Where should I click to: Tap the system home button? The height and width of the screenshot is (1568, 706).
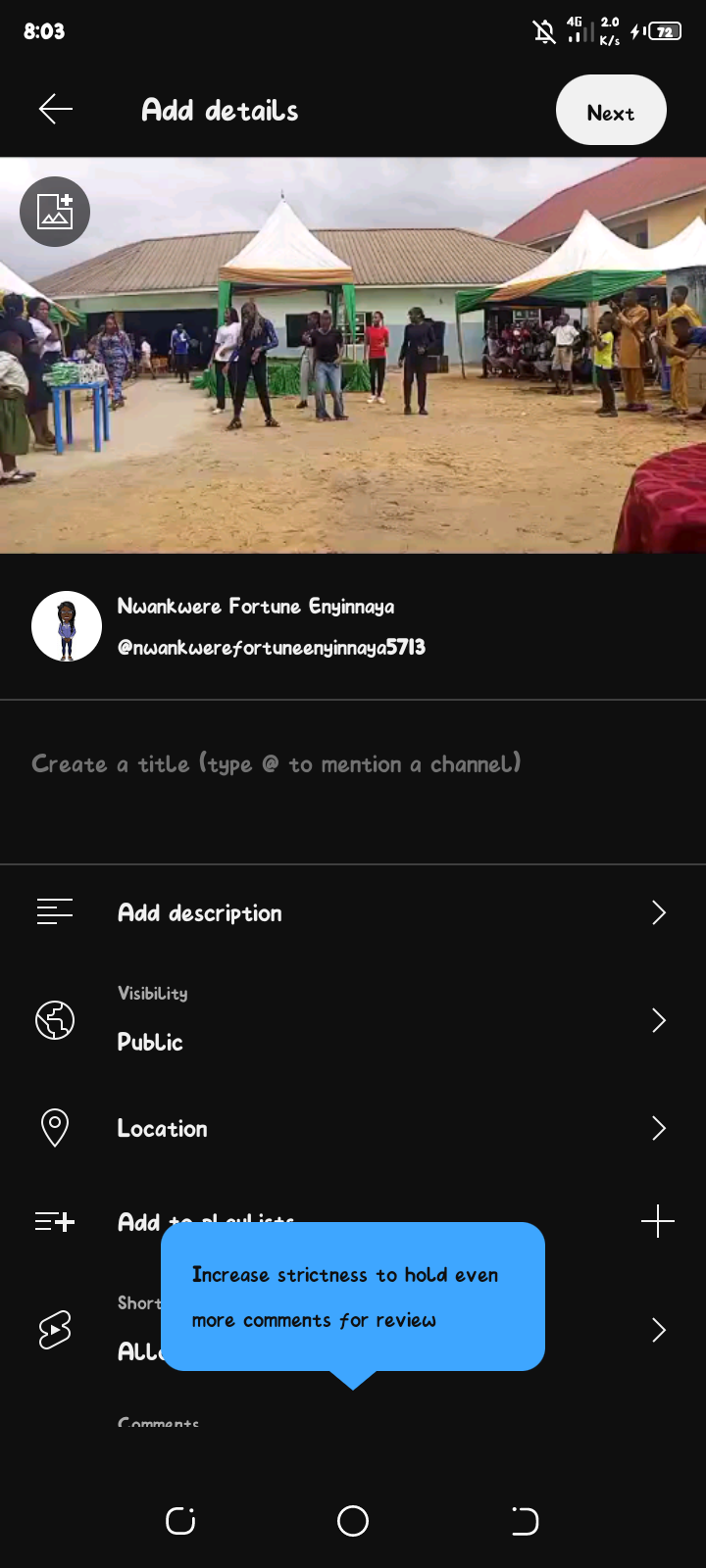click(353, 1521)
